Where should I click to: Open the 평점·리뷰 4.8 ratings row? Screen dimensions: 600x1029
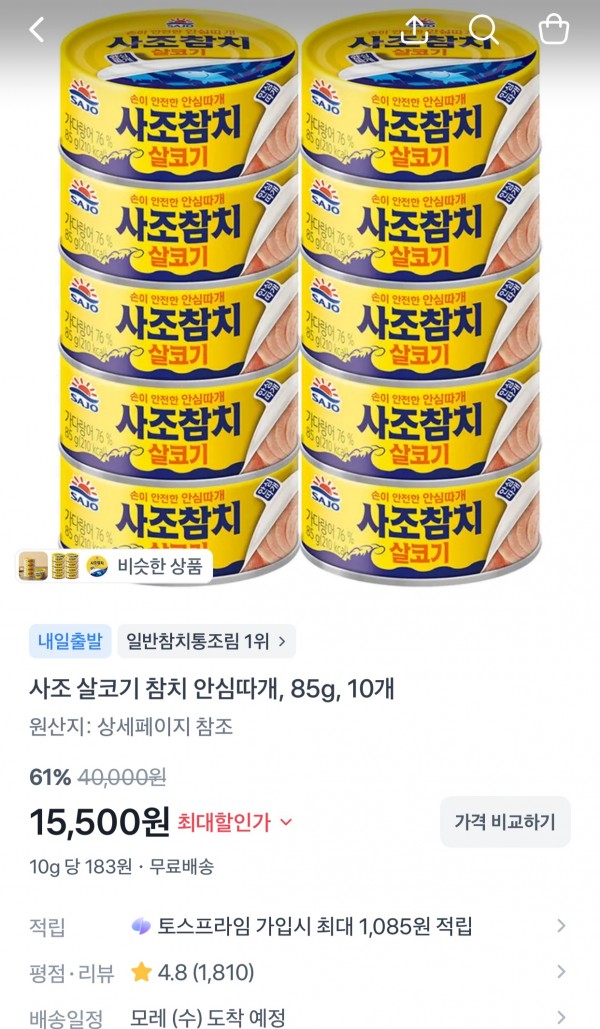click(x=300, y=972)
